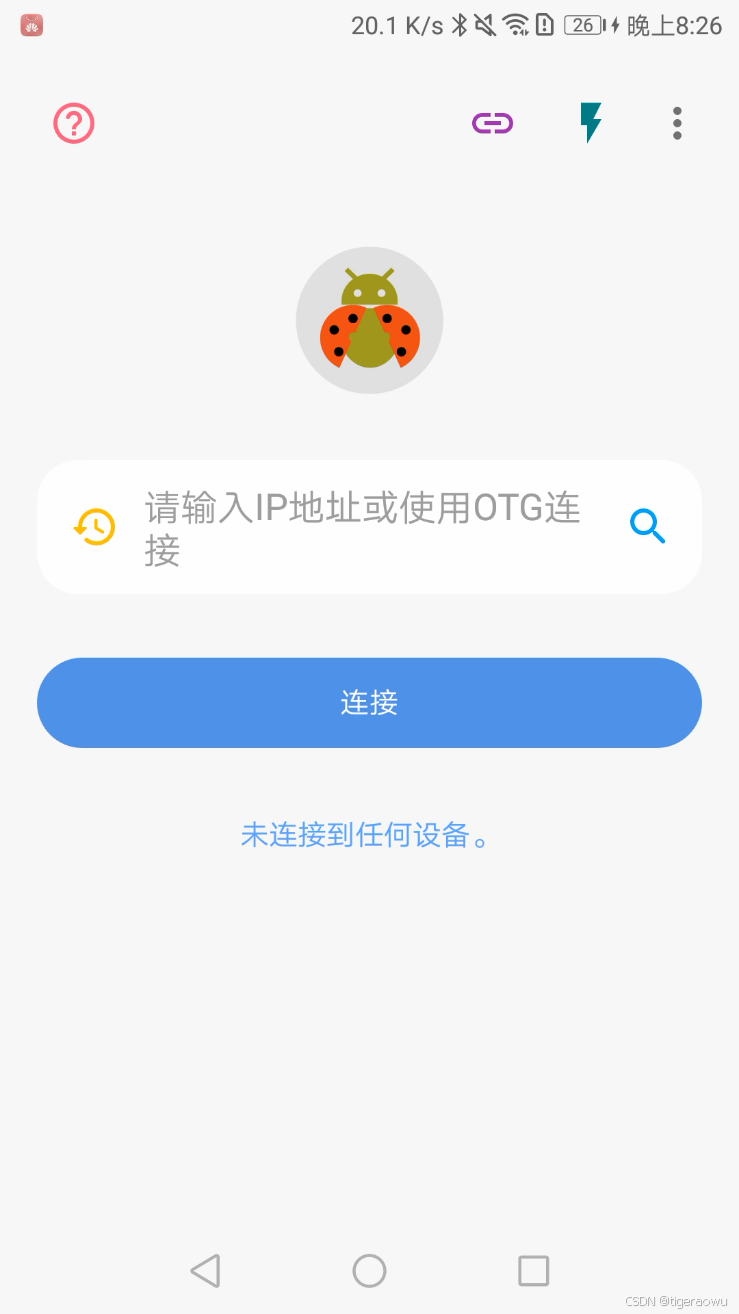Tap the lightning bolt icon
This screenshot has height=1314, width=739.
[x=591, y=123]
